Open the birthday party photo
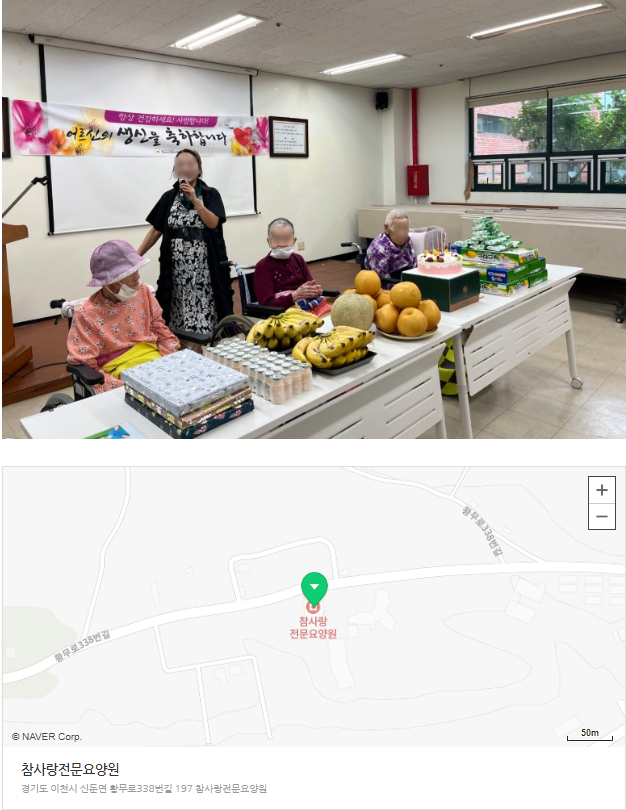Screen dimensions: 626x810 coord(313,220)
